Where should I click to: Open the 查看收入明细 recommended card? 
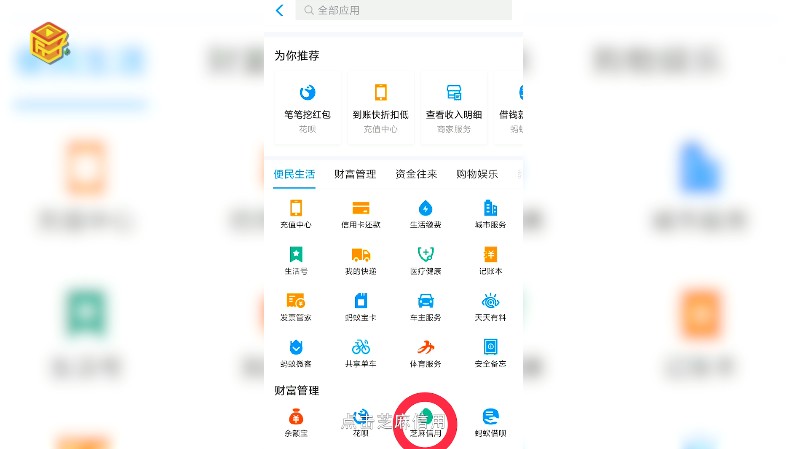coord(454,105)
